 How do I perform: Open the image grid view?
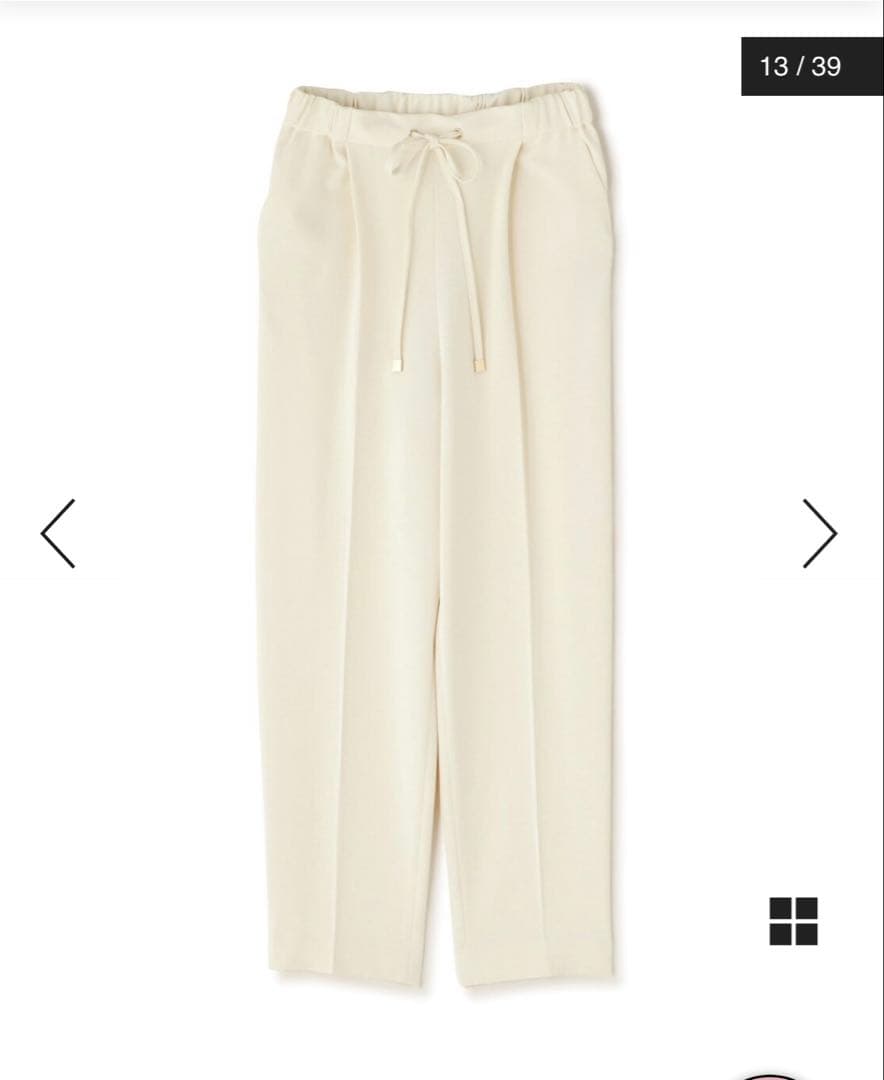coord(793,920)
